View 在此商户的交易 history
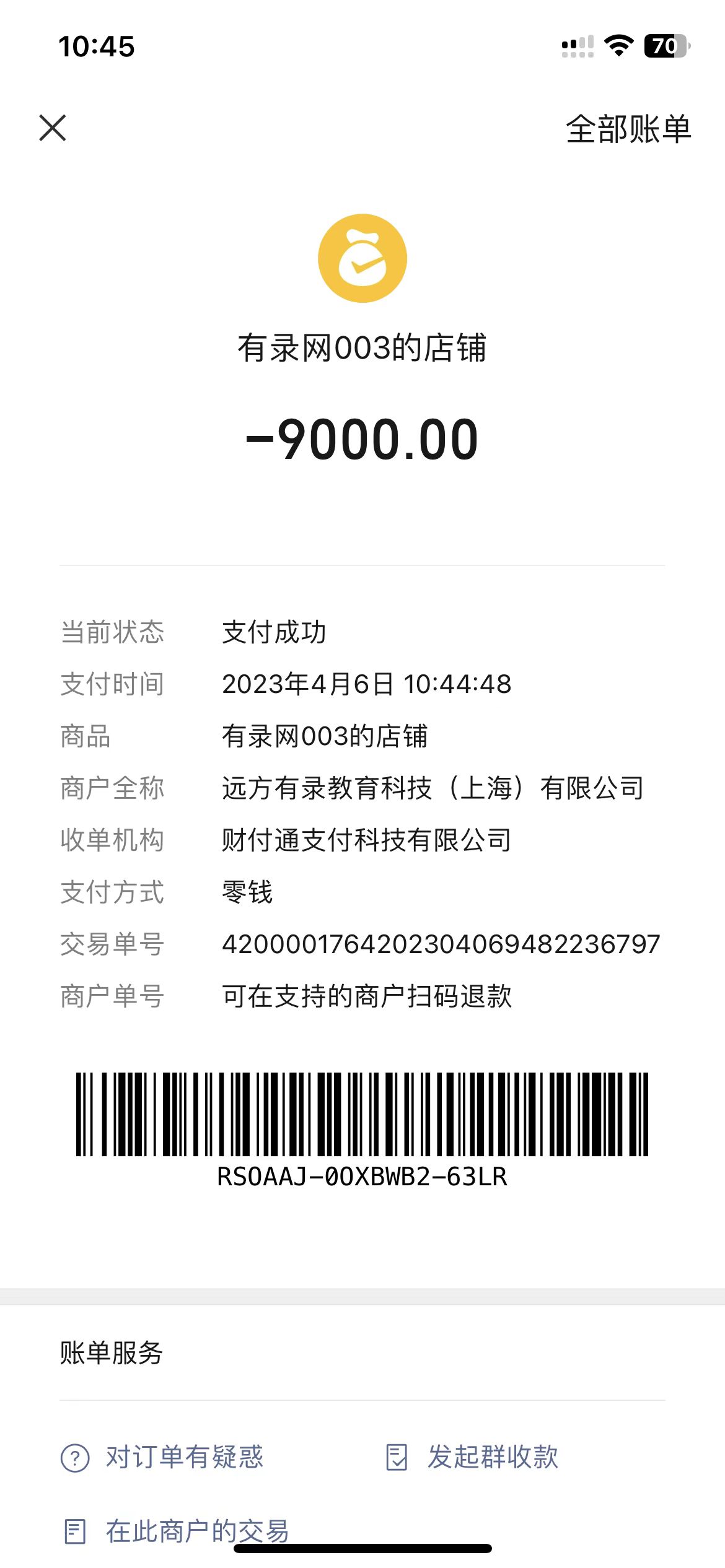Screen dimensions: 725x1568 tap(177, 1531)
